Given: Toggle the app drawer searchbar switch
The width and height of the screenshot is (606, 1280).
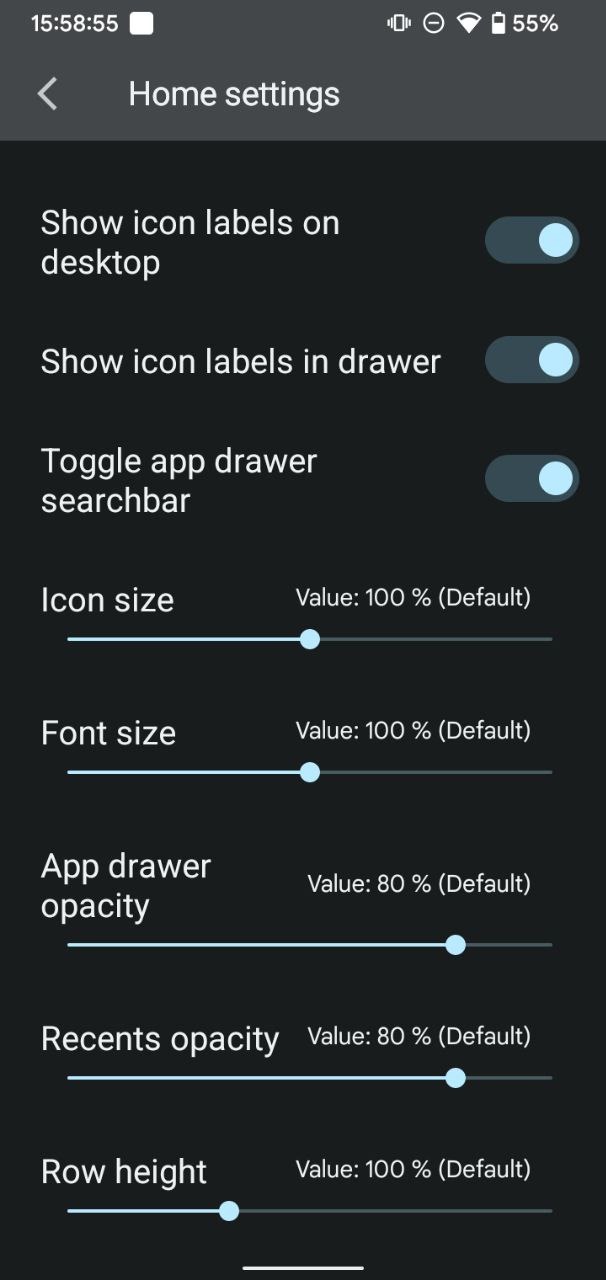Looking at the screenshot, I should (x=531, y=479).
